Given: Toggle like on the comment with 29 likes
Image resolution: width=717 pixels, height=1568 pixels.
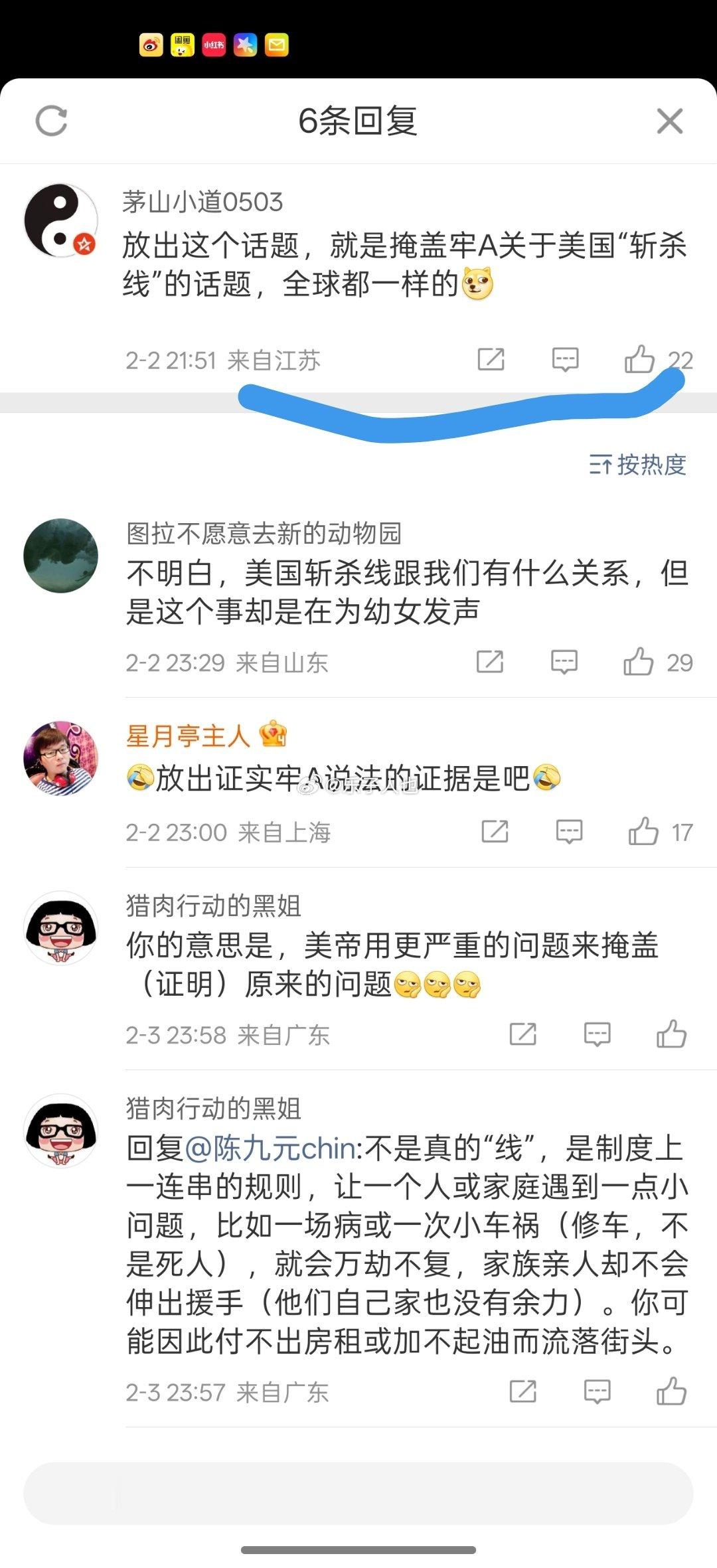Looking at the screenshot, I should [639, 662].
